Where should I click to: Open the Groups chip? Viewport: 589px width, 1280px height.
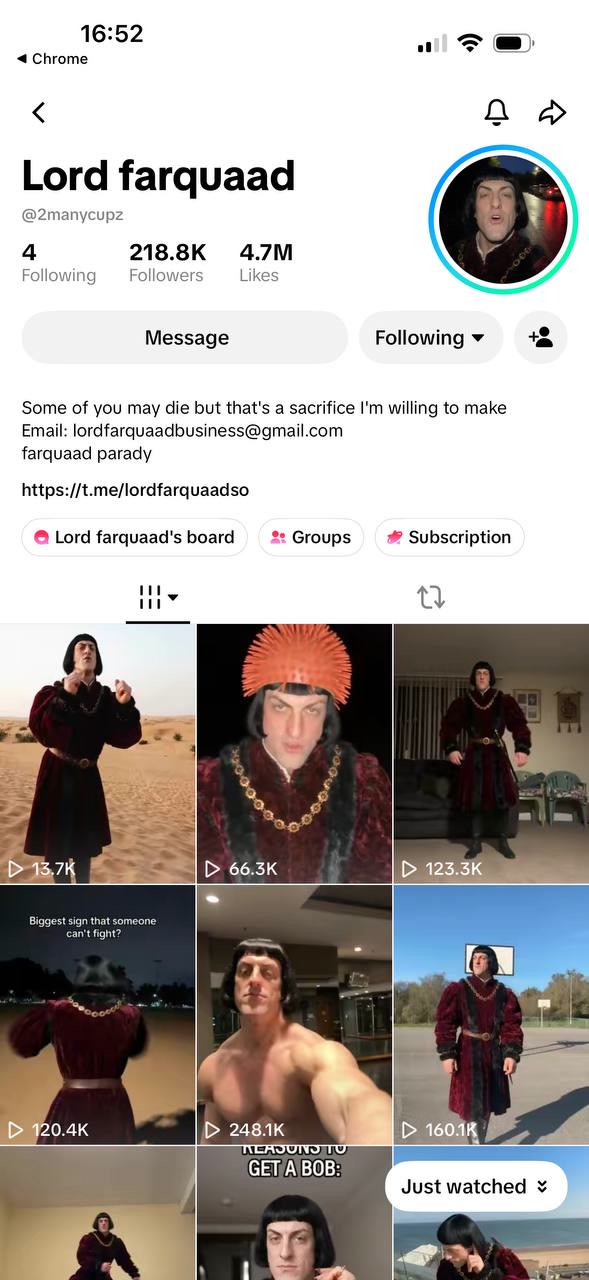tap(311, 537)
